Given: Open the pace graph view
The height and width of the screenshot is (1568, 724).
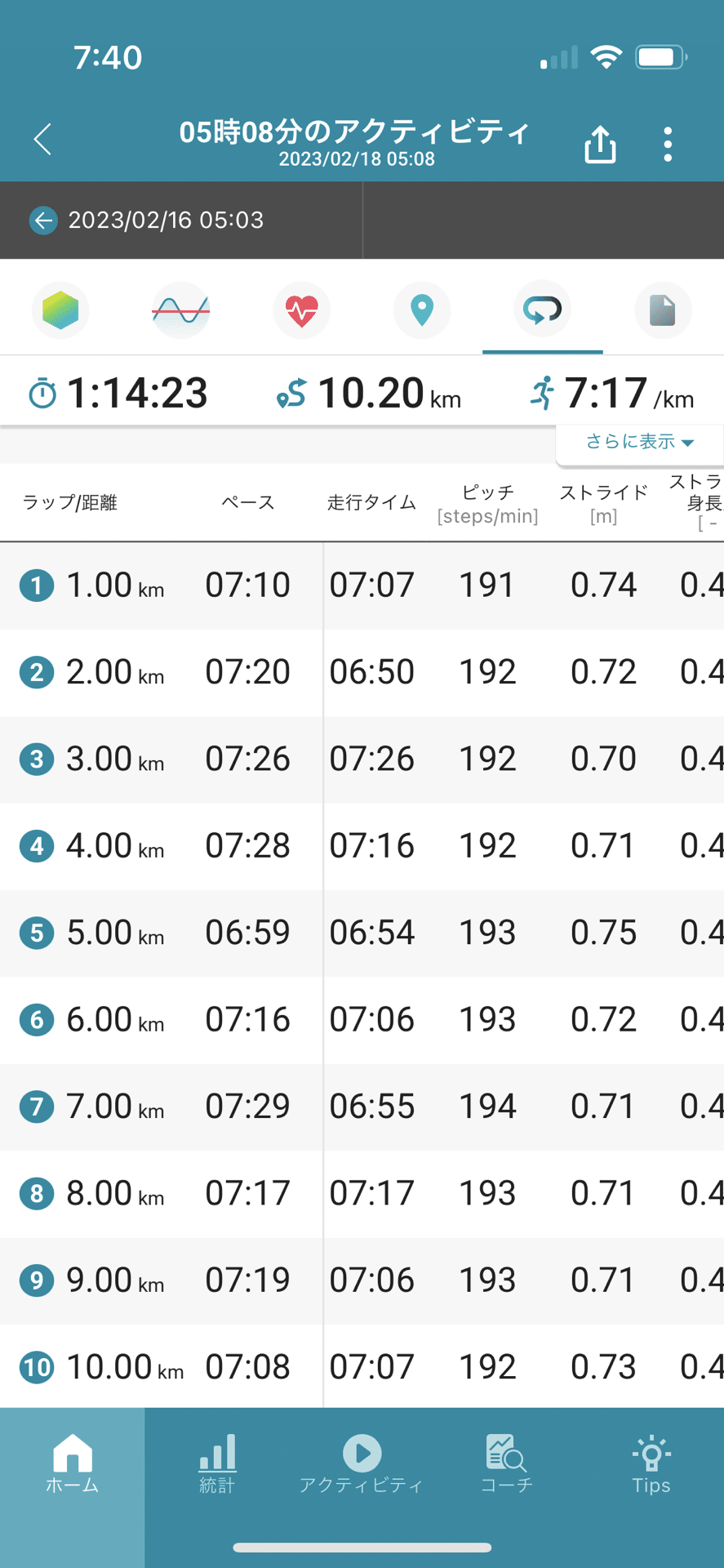Looking at the screenshot, I should pyautogui.click(x=180, y=310).
